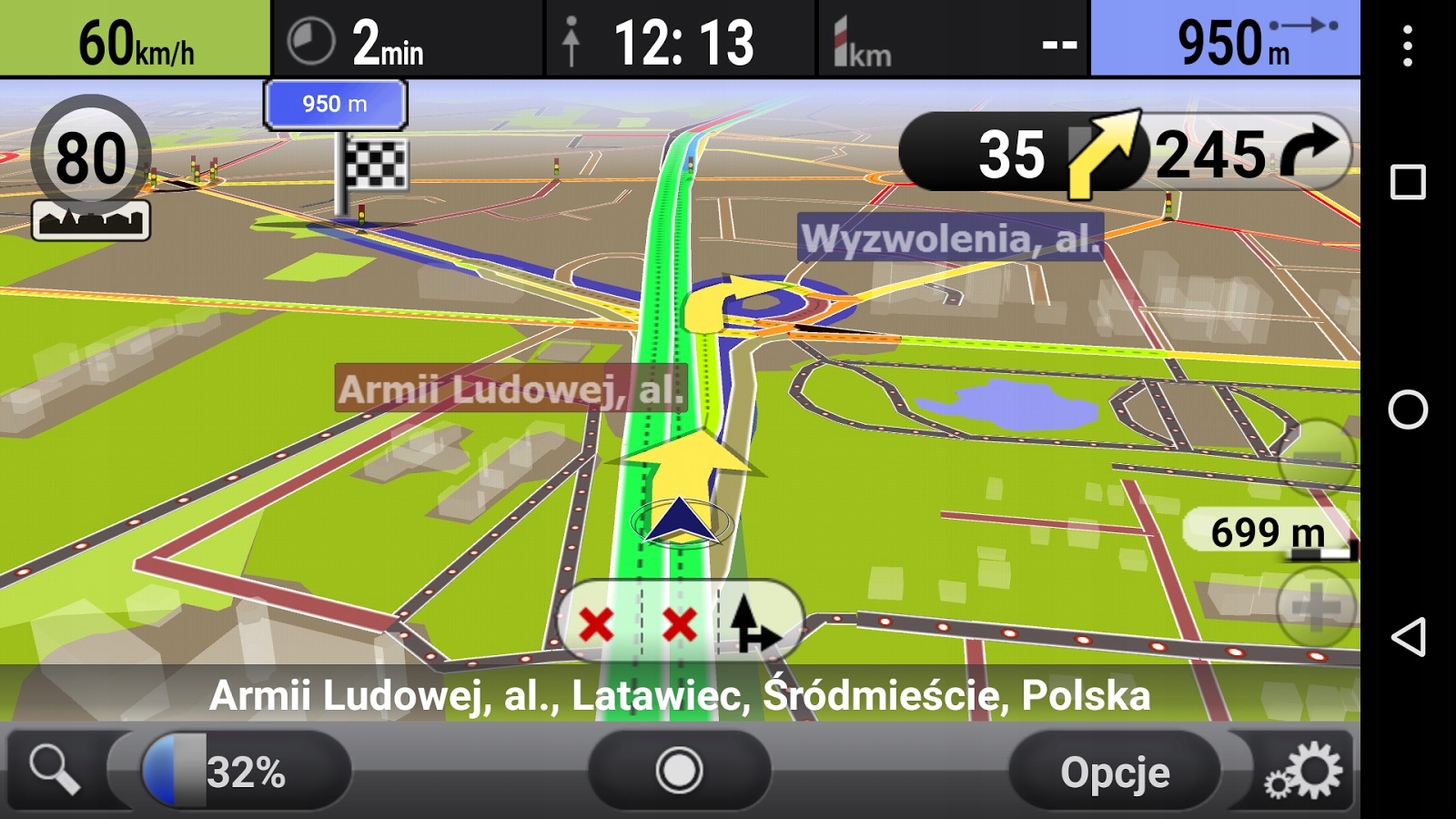Tap the round record button

[x=679, y=771]
